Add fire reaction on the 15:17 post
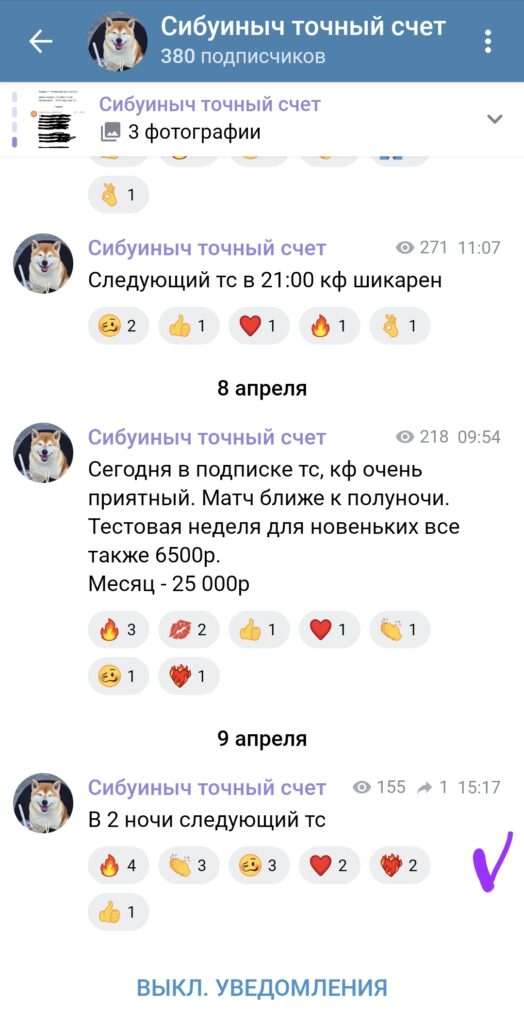The image size is (524, 1024). coord(118,866)
